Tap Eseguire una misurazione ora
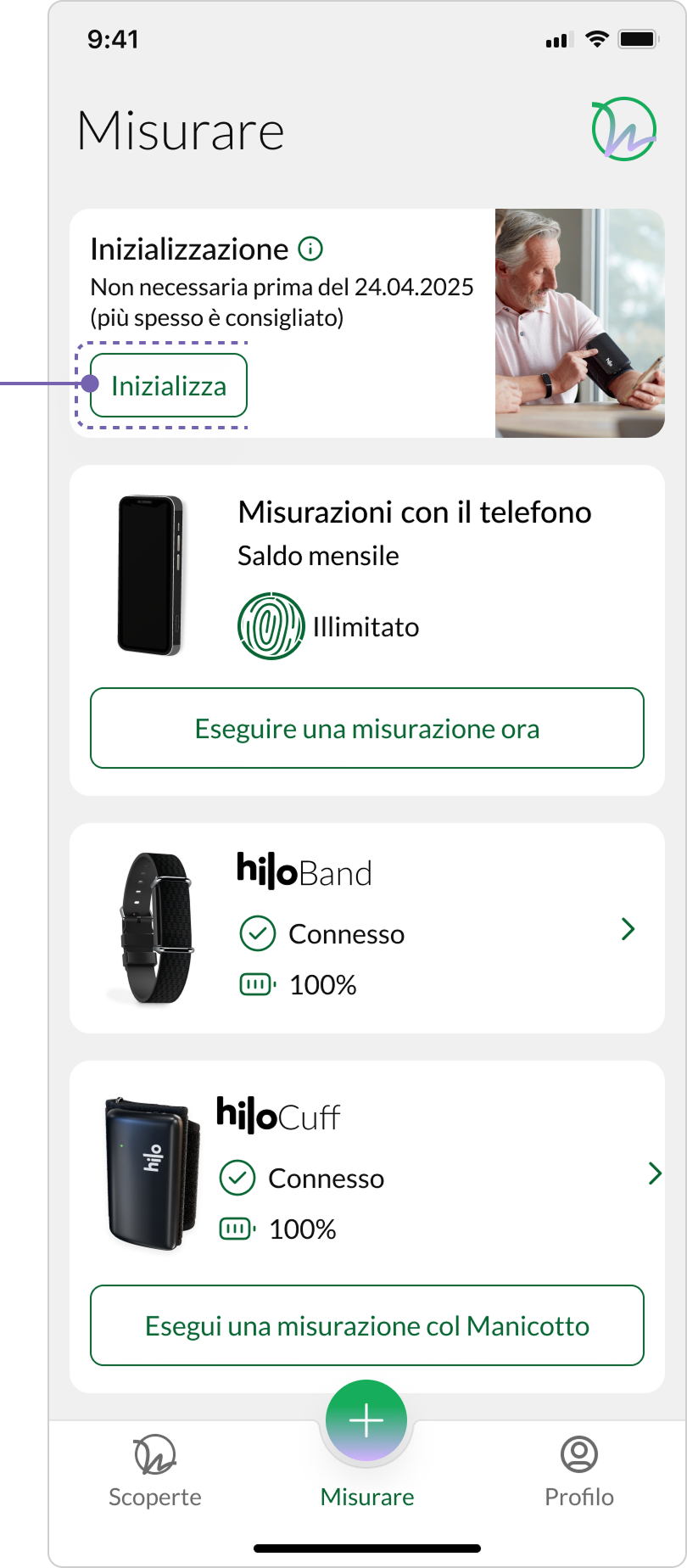 point(366,729)
